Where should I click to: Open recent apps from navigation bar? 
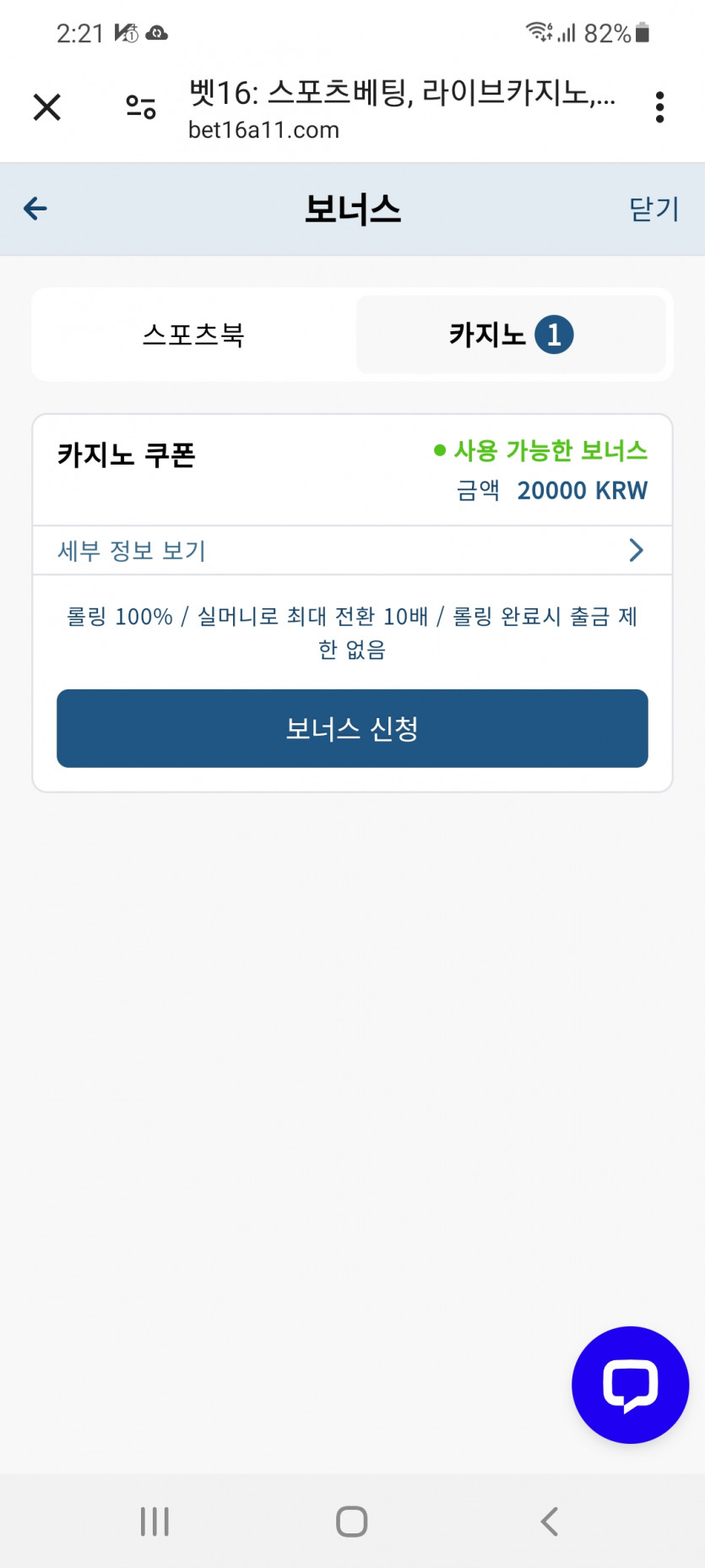155,1522
